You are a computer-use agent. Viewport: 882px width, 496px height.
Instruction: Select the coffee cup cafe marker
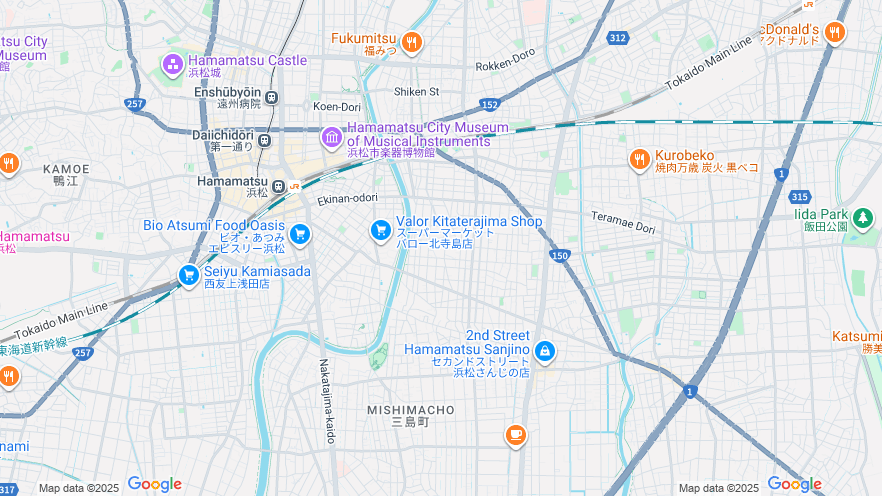515,435
